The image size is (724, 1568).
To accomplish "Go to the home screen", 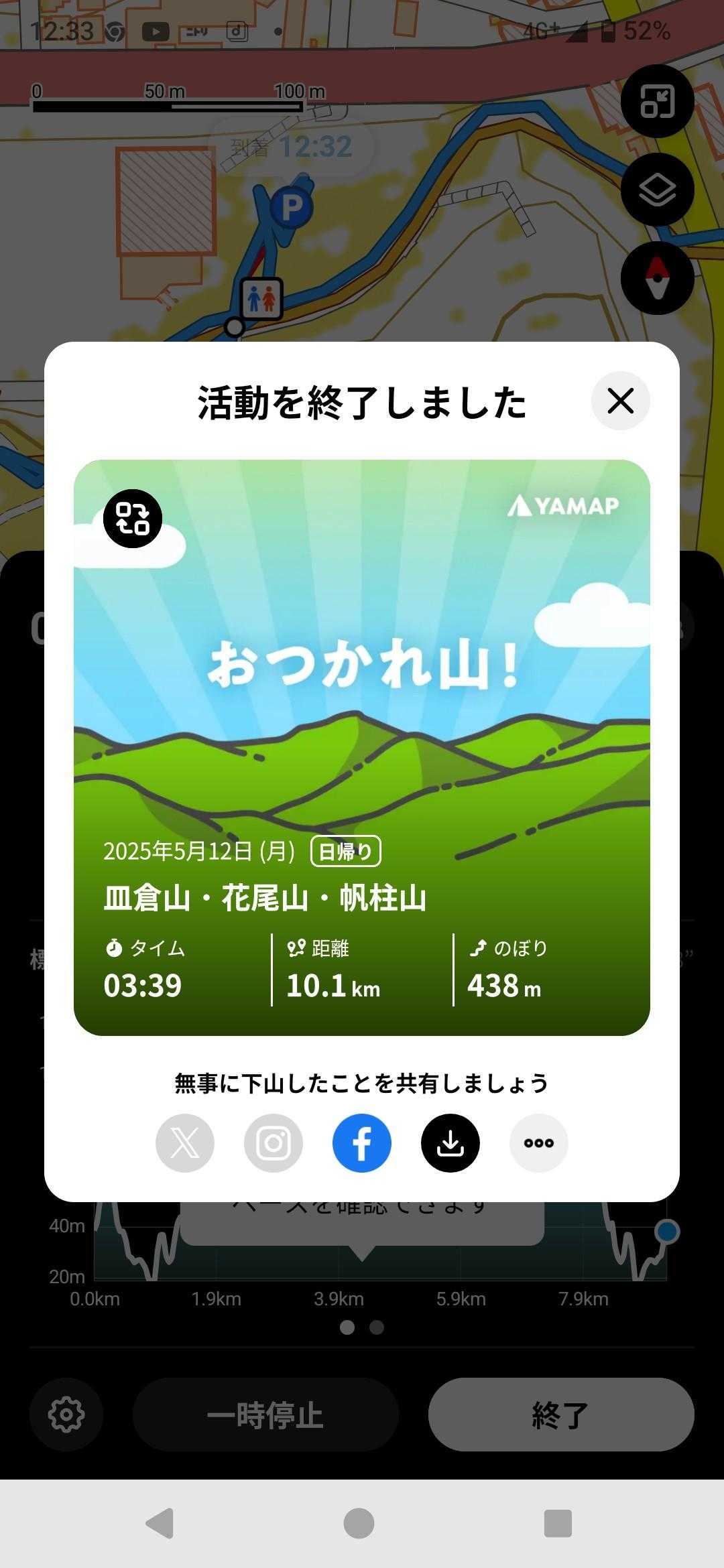I will (359, 1523).
